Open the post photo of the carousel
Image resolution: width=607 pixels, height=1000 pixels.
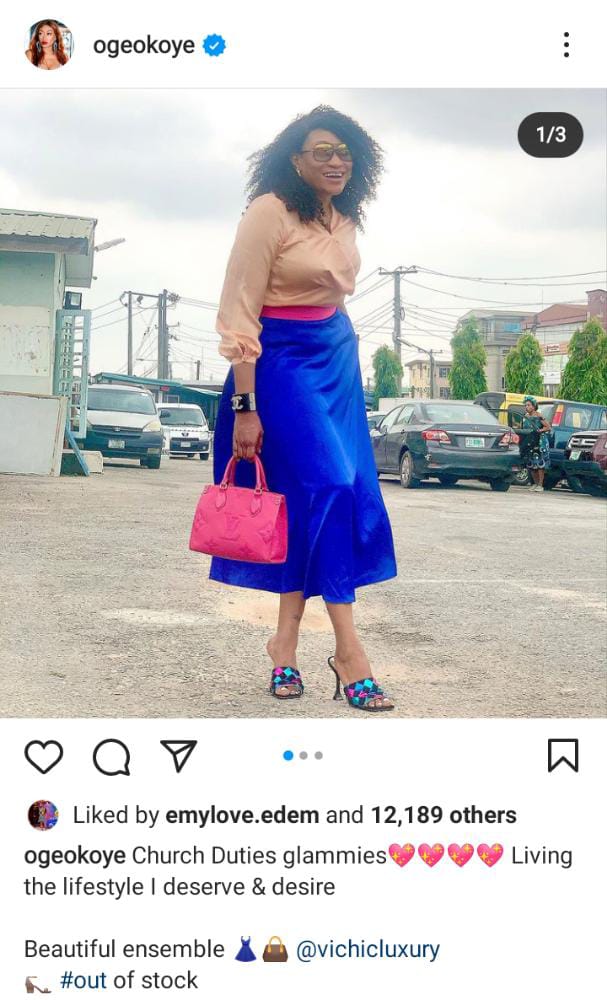[303, 402]
